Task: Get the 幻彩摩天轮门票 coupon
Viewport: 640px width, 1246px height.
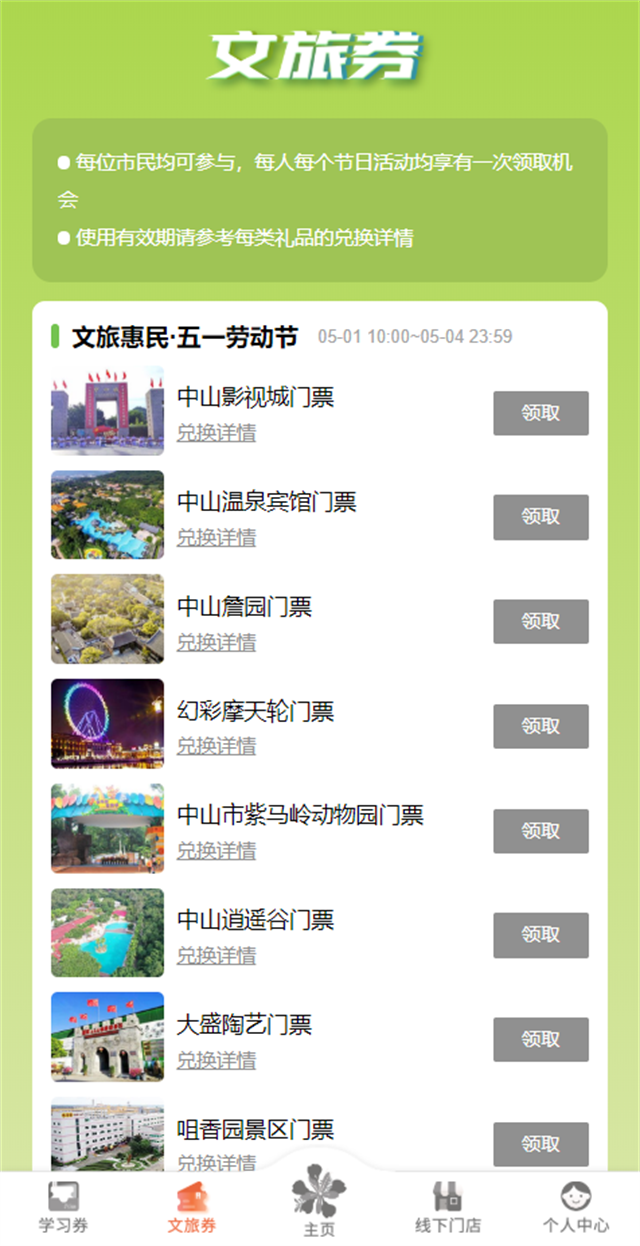Action: [540, 726]
